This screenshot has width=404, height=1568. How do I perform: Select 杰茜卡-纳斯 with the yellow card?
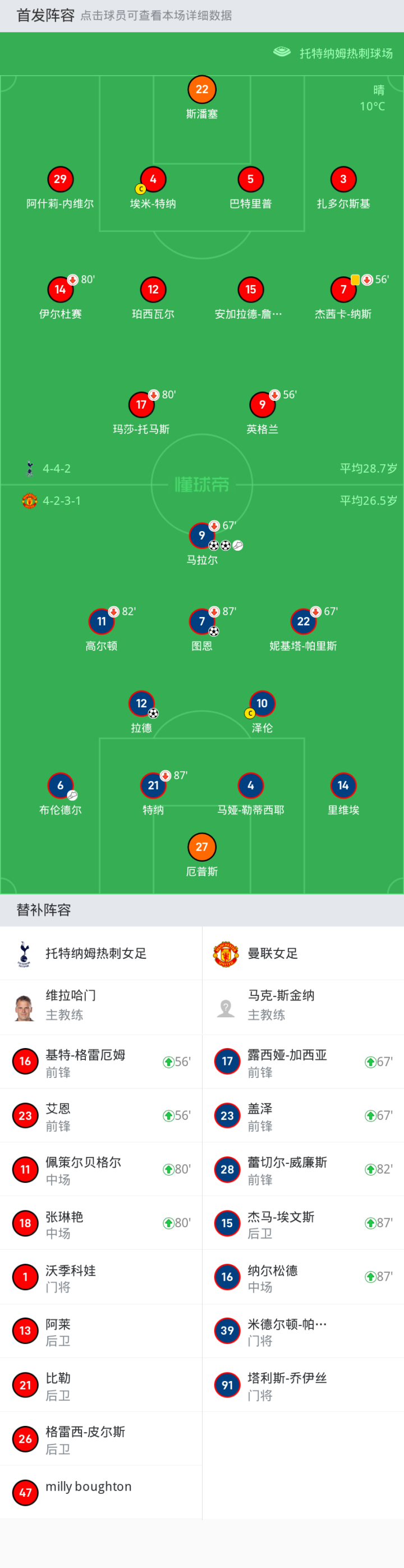pyautogui.click(x=342, y=290)
